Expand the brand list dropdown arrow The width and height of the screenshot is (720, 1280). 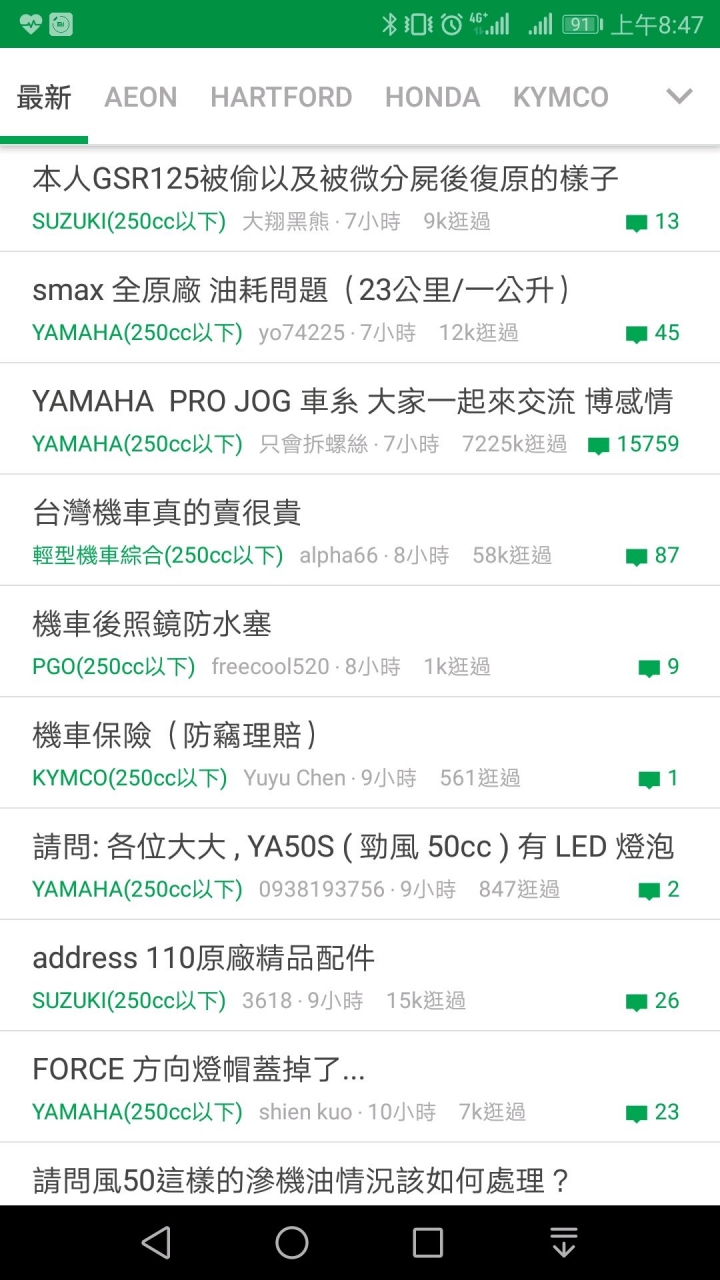pos(680,97)
